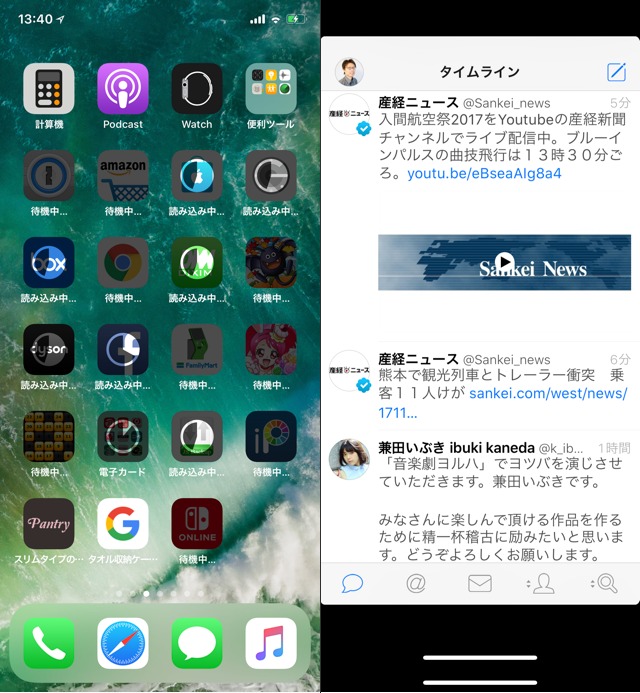640x693 pixels.
Task: Switch to the mentions (@) tab
Action: coord(416,583)
